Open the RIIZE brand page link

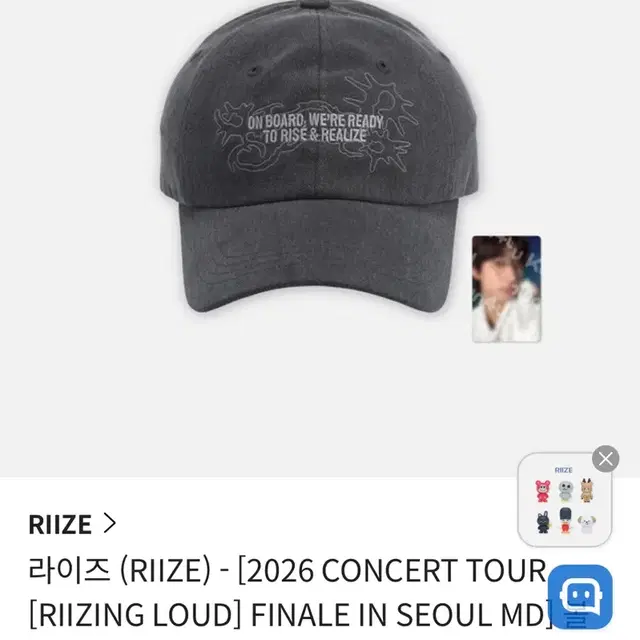pos(73,524)
